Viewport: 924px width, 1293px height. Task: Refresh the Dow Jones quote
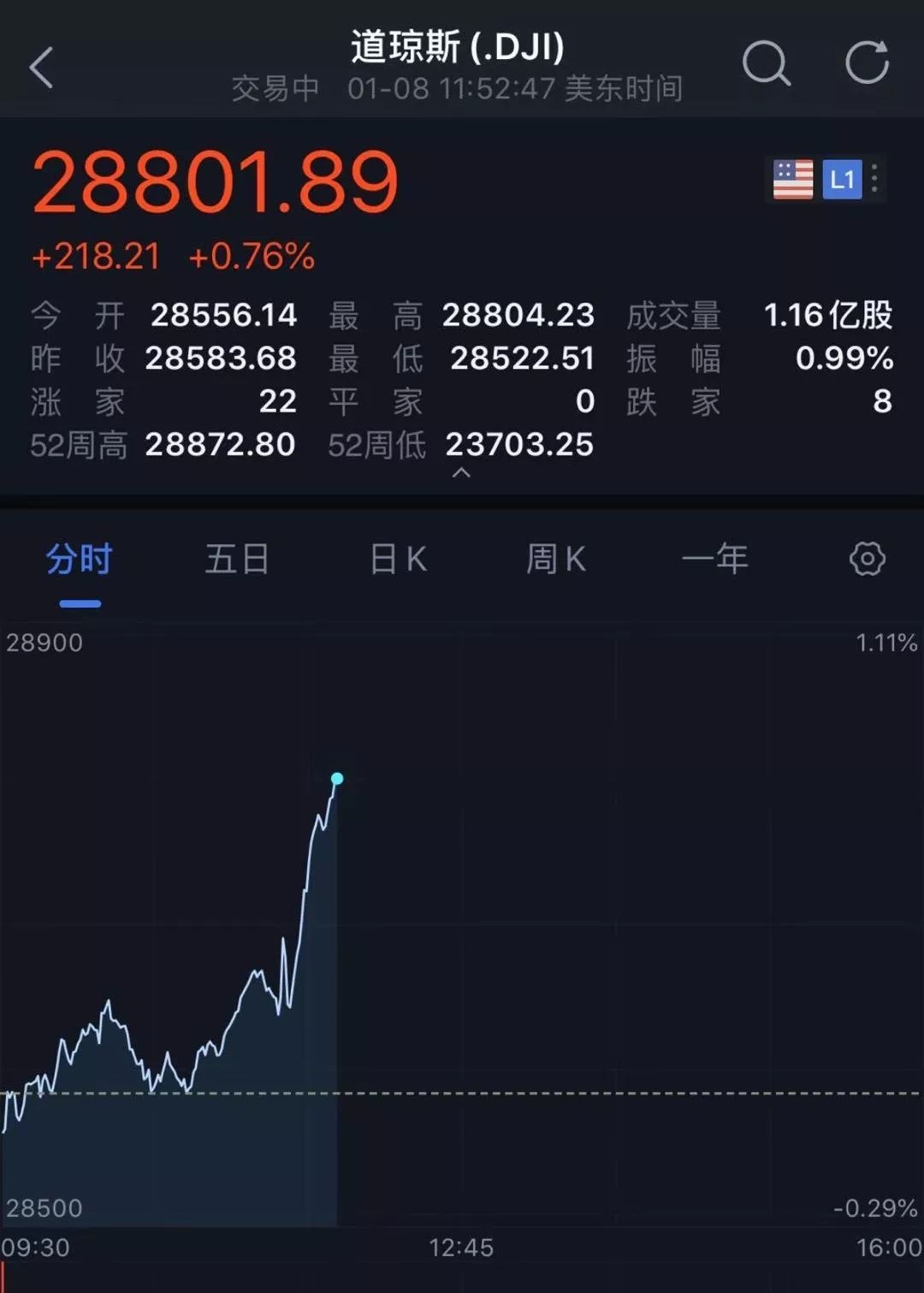point(867,63)
